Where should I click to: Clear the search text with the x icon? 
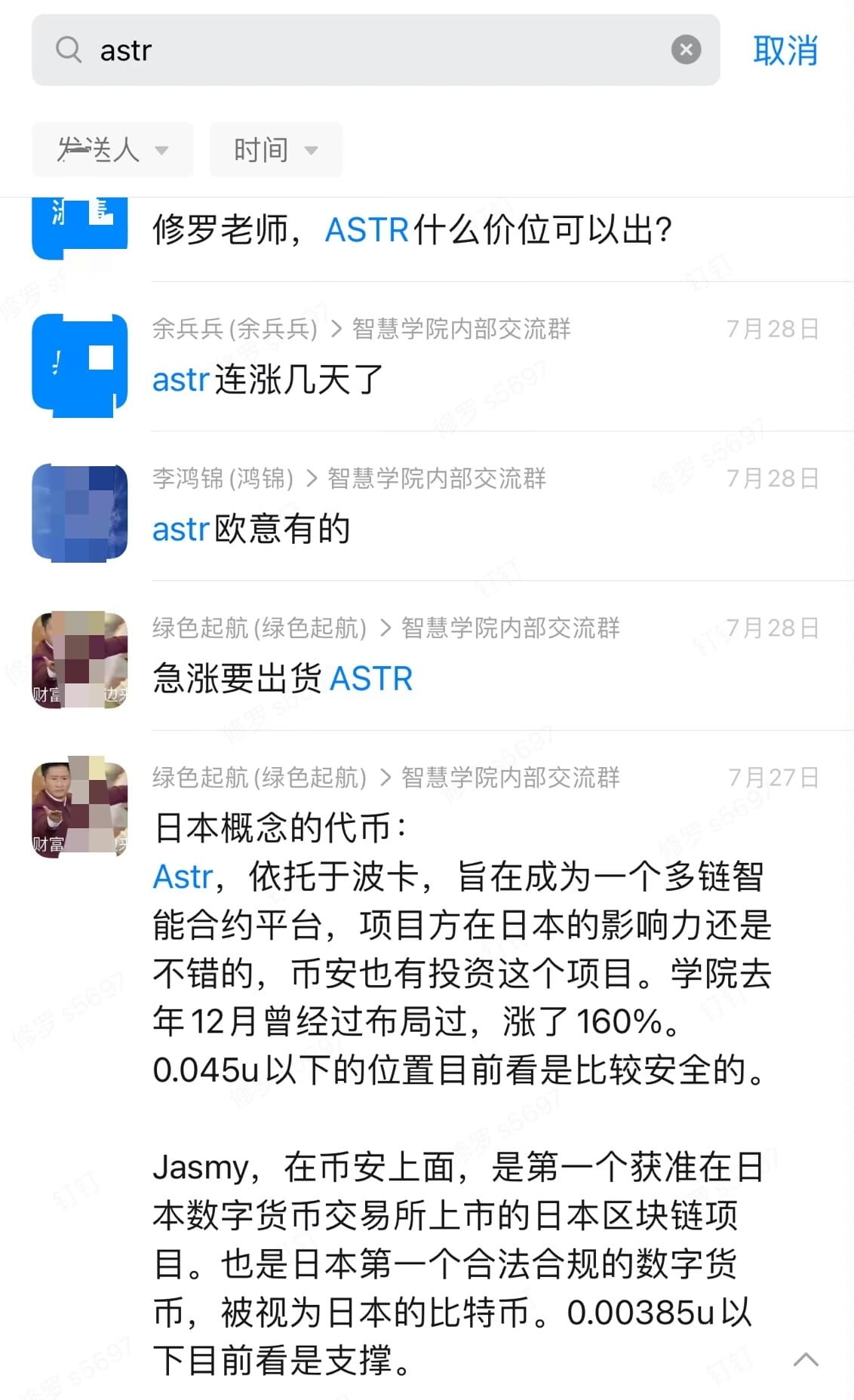[x=686, y=49]
